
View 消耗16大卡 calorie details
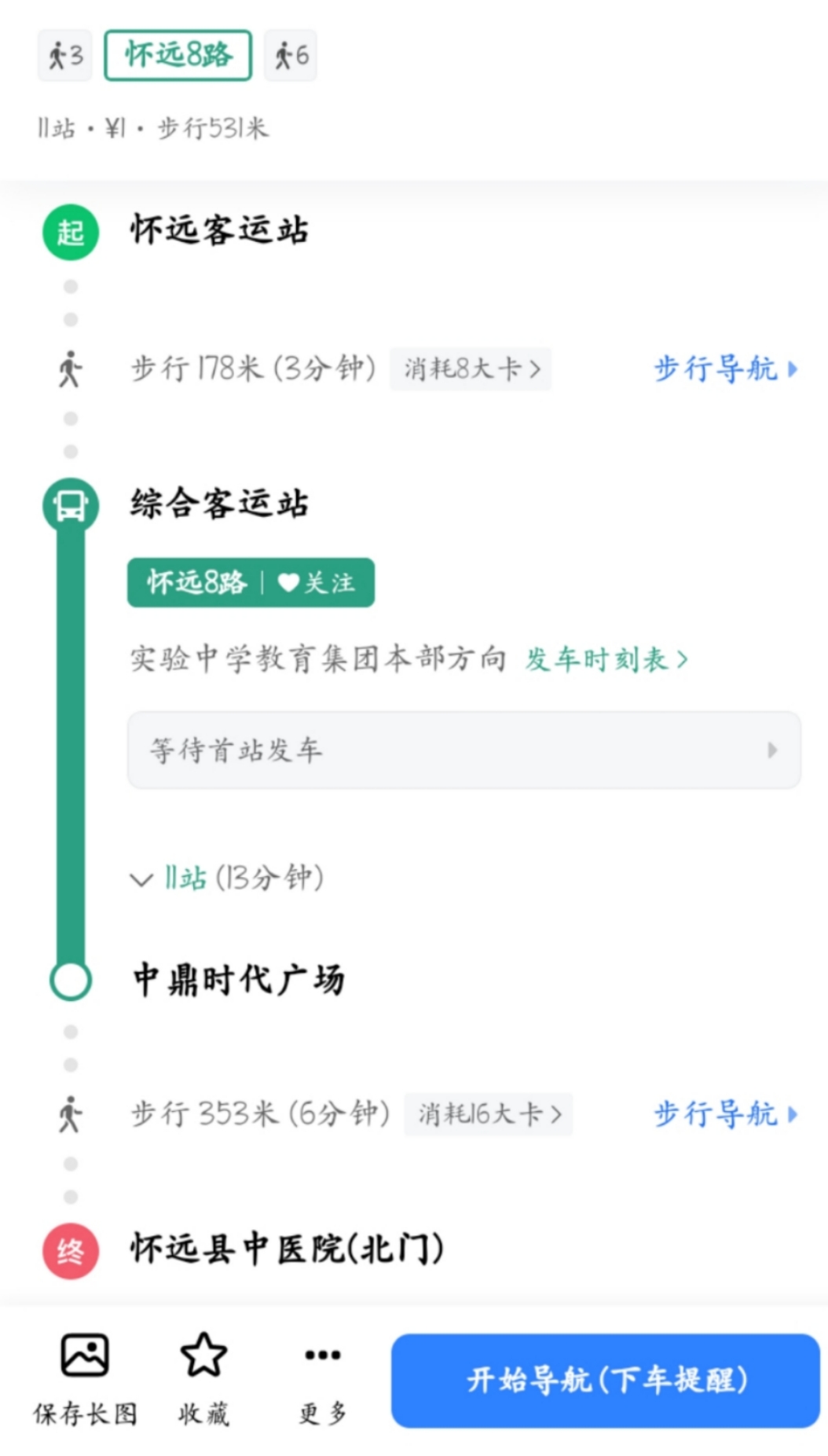click(489, 1114)
